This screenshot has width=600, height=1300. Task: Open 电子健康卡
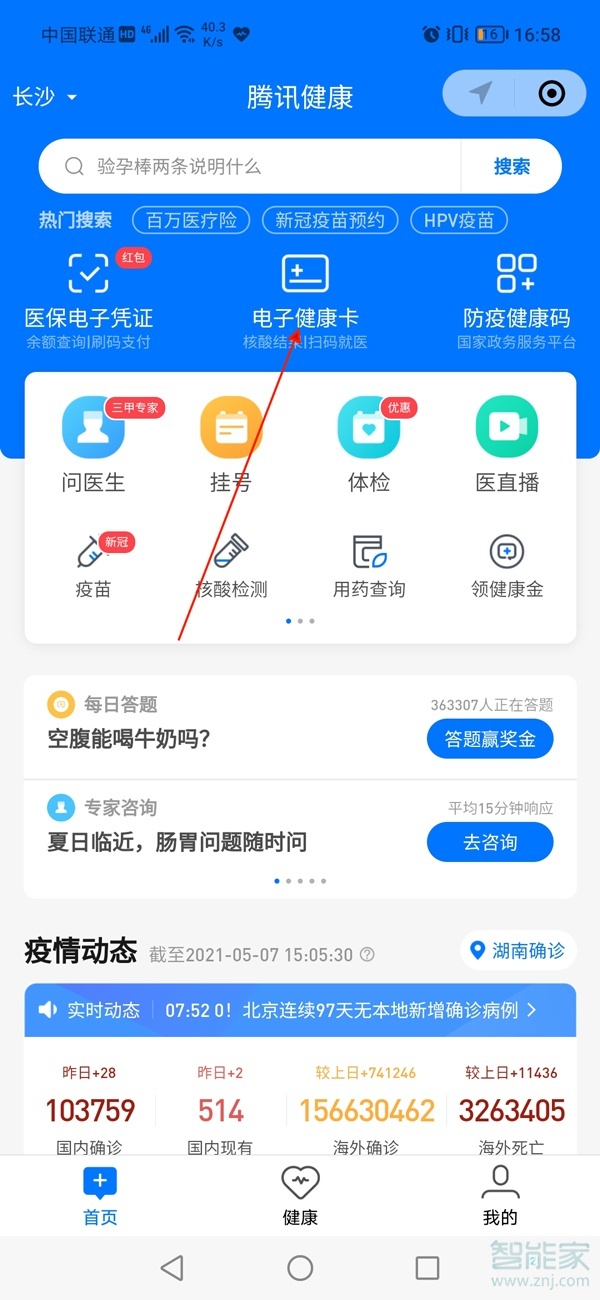305,298
